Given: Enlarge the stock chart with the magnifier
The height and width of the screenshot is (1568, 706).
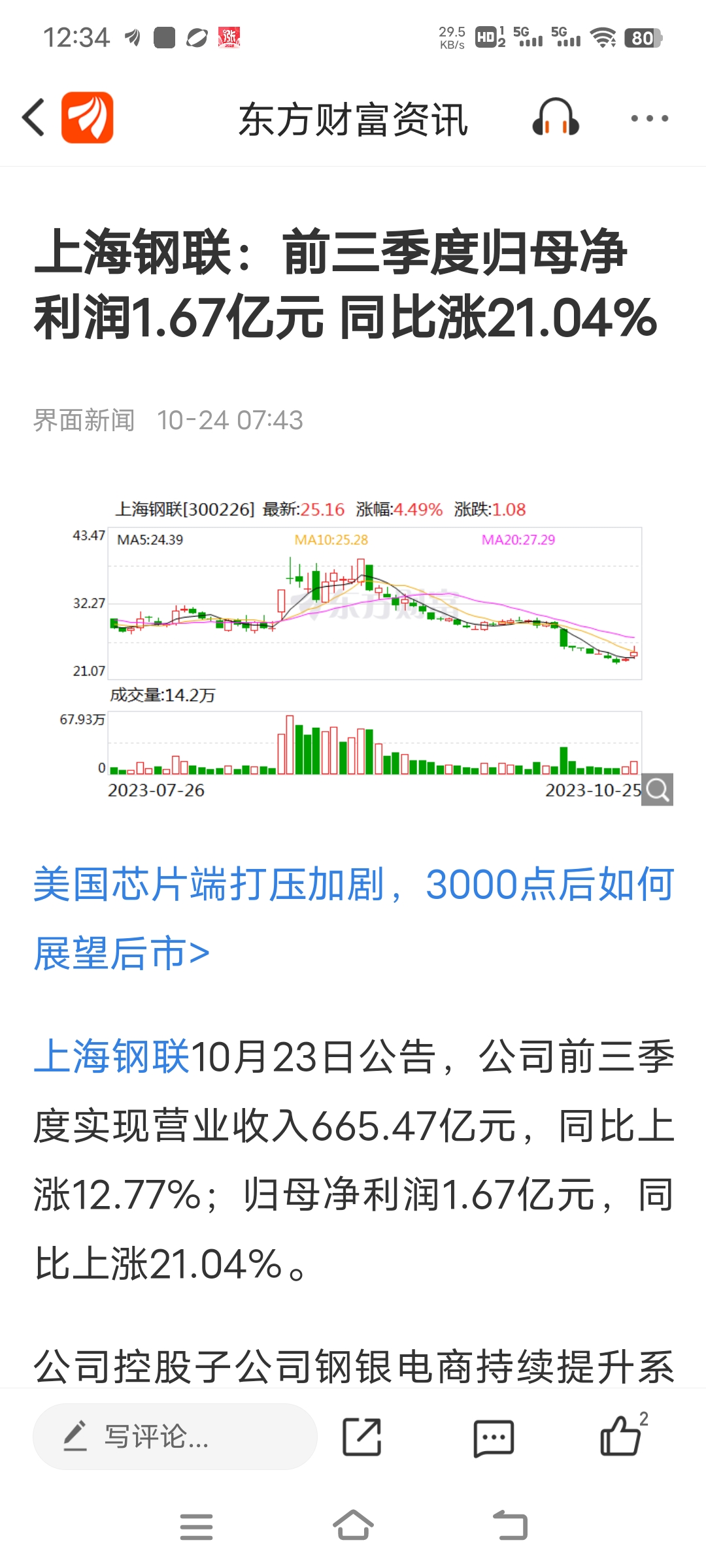Looking at the screenshot, I should (x=657, y=790).
